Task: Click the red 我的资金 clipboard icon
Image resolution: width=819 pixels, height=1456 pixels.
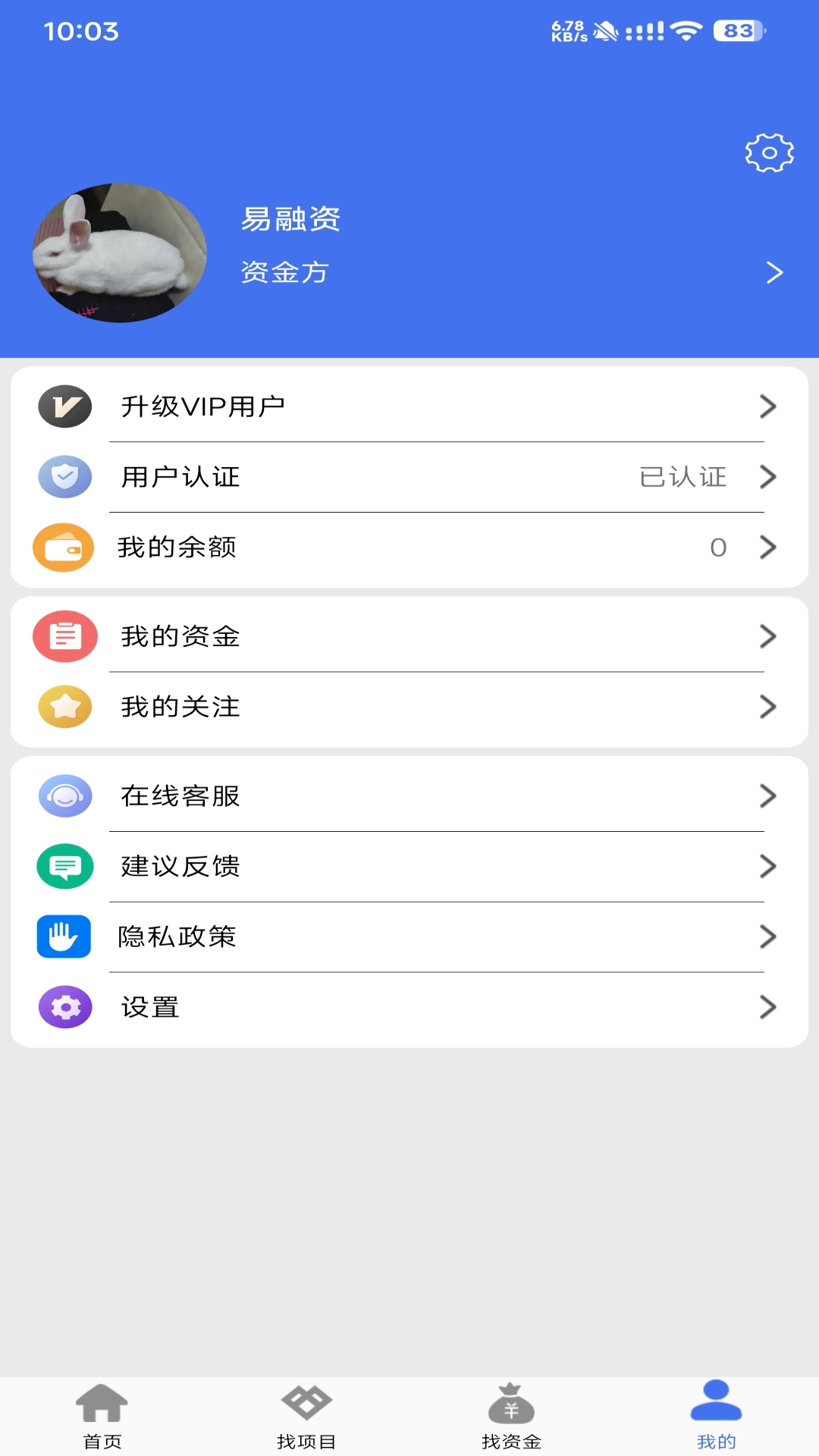Action: tap(64, 637)
